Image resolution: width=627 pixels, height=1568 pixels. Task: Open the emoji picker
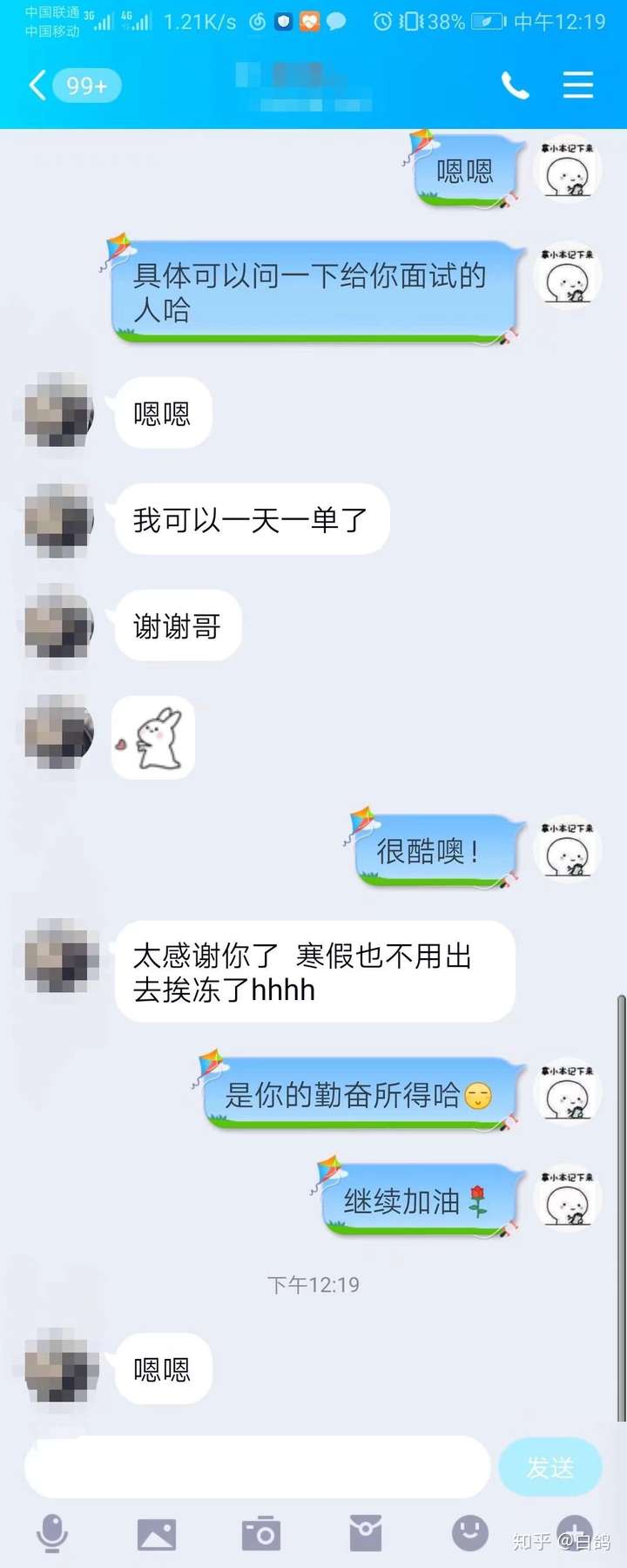(x=470, y=1533)
